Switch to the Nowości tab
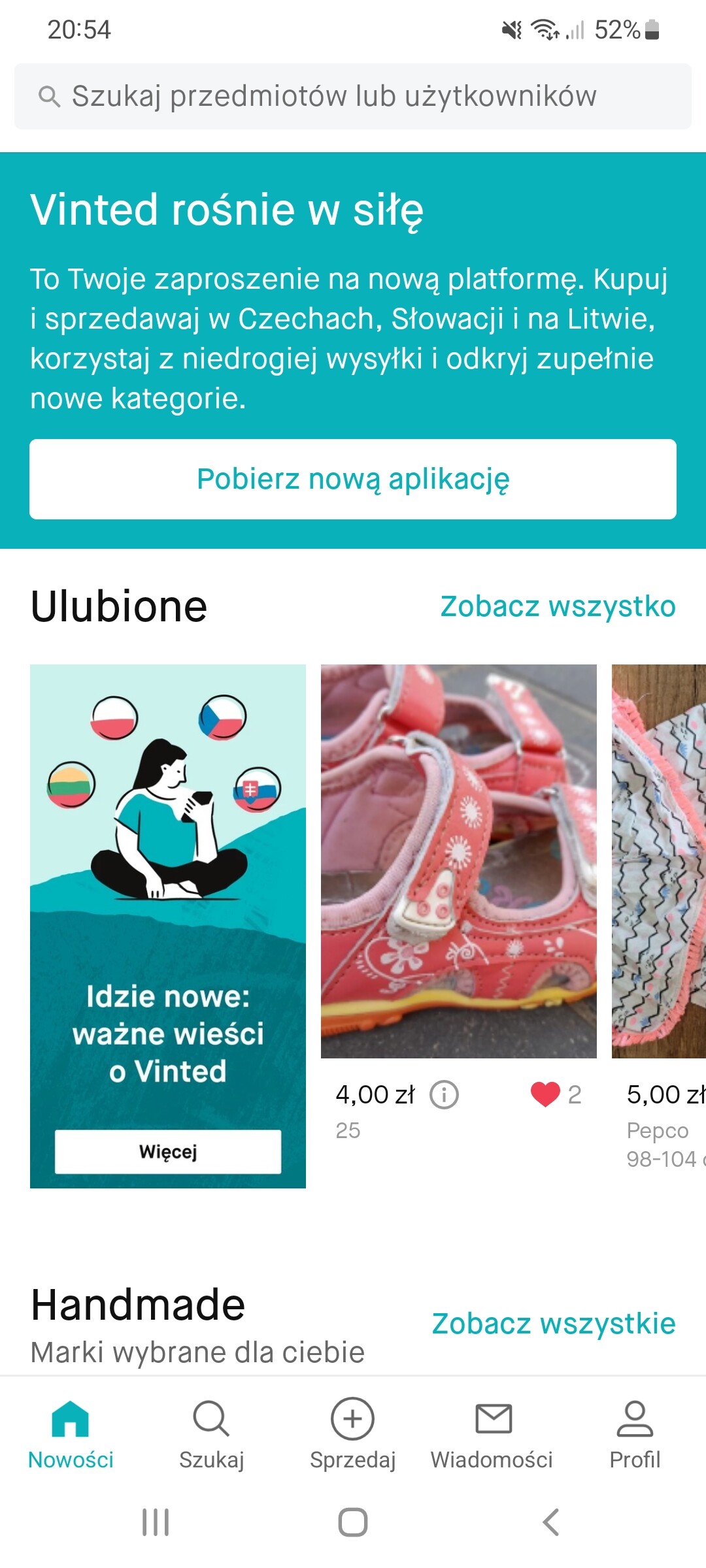Screen dimensions: 706x1568 pyautogui.click(x=71, y=1434)
